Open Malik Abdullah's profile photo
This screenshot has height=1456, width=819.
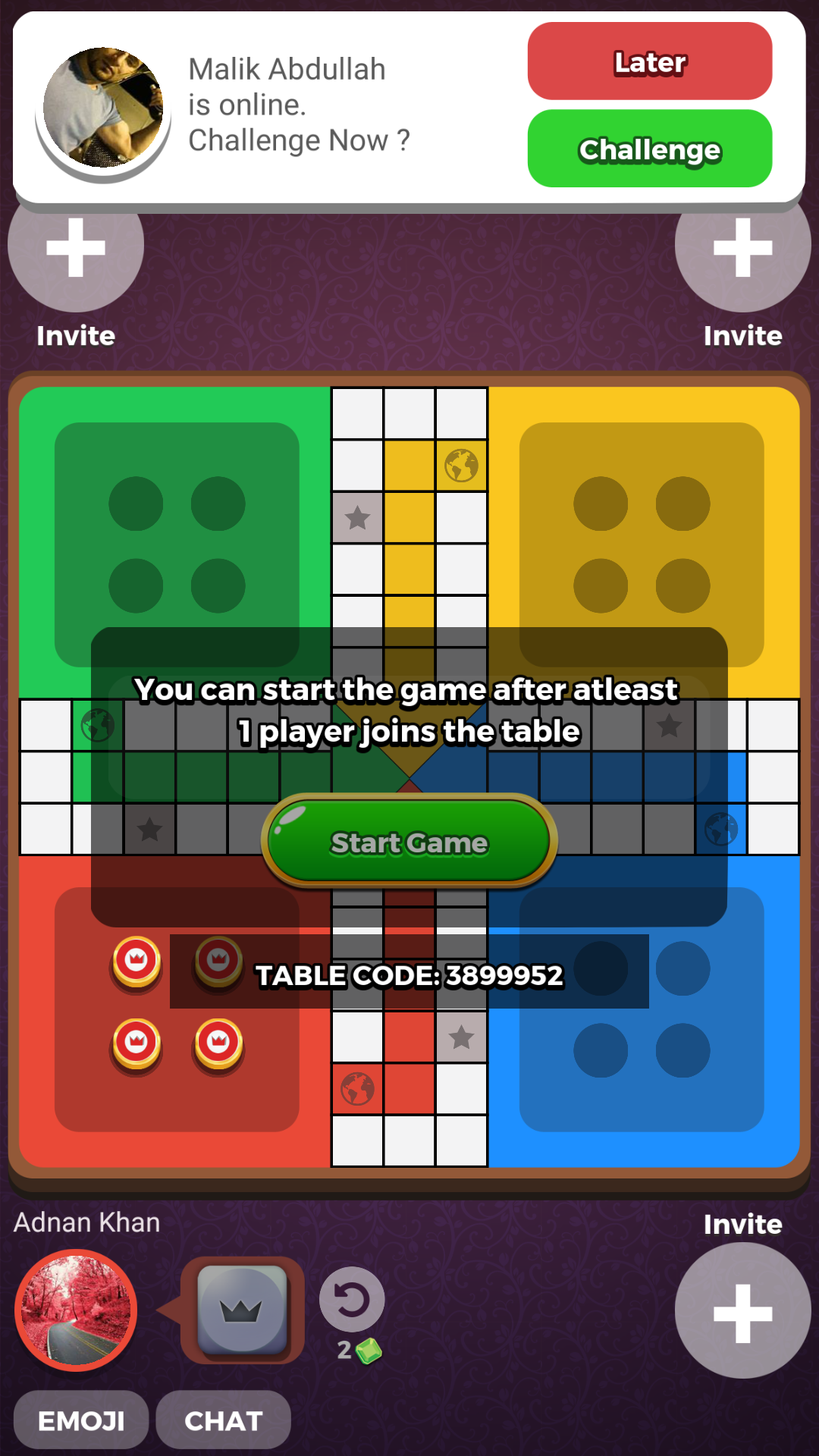pyautogui.click(x=103, y=107)
